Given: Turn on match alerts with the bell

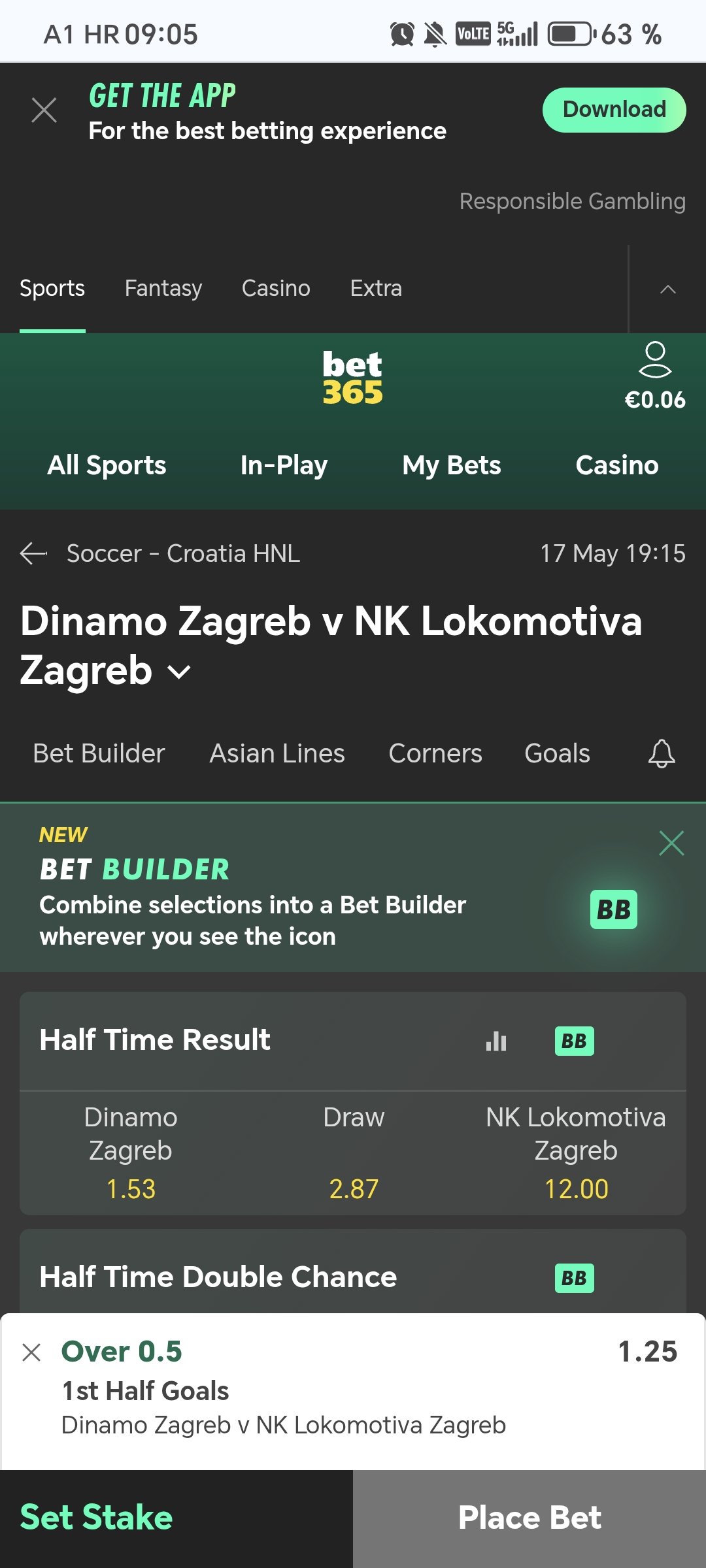Looking at the screenshot, I should click(661, 753).
